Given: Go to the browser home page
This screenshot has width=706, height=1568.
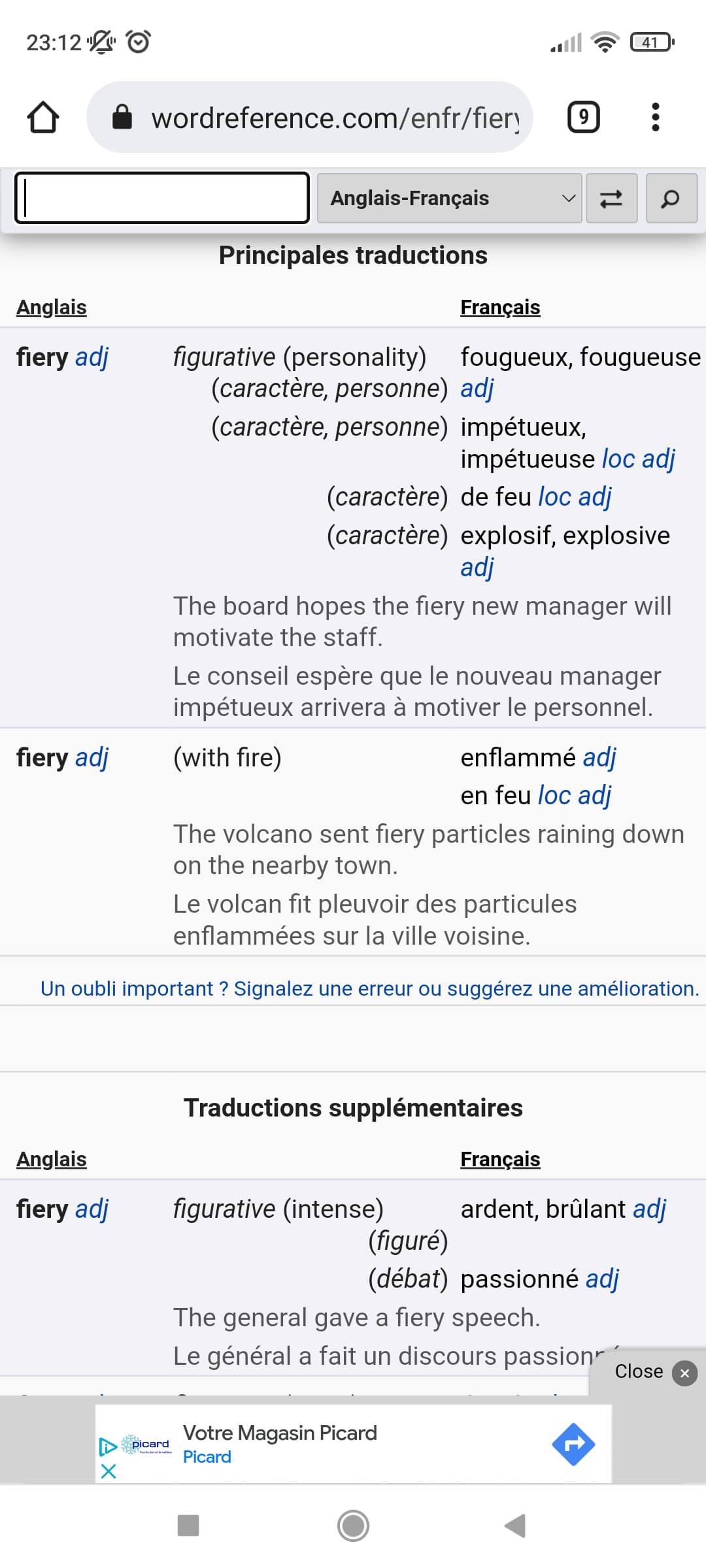Looking at the screenshot, I should point(43,118).
